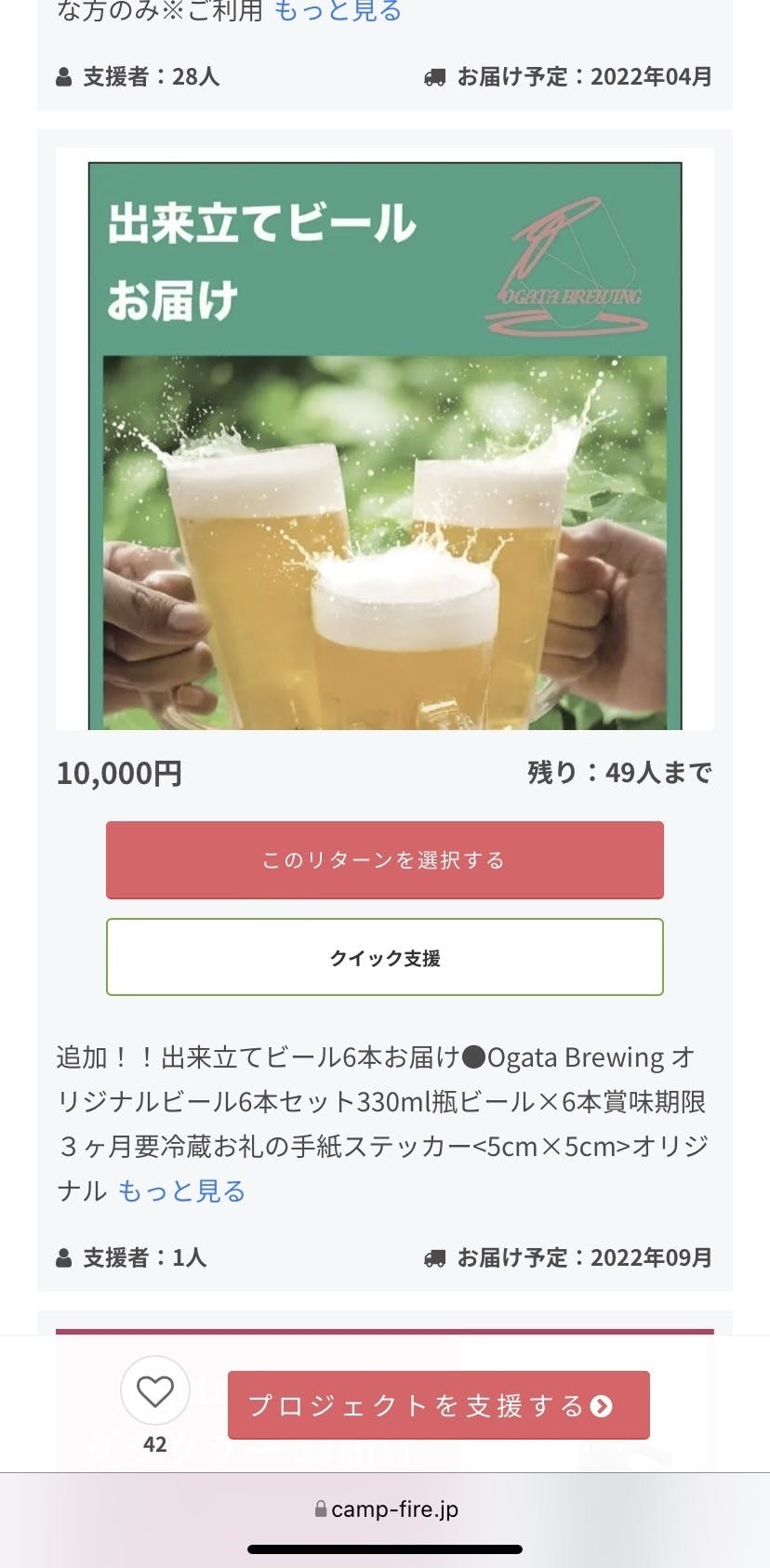Viewport: 770px width, 1568px height.
Task: Tap プロジェクトを支援する to back the project
Action: (x=438, y=1404)
